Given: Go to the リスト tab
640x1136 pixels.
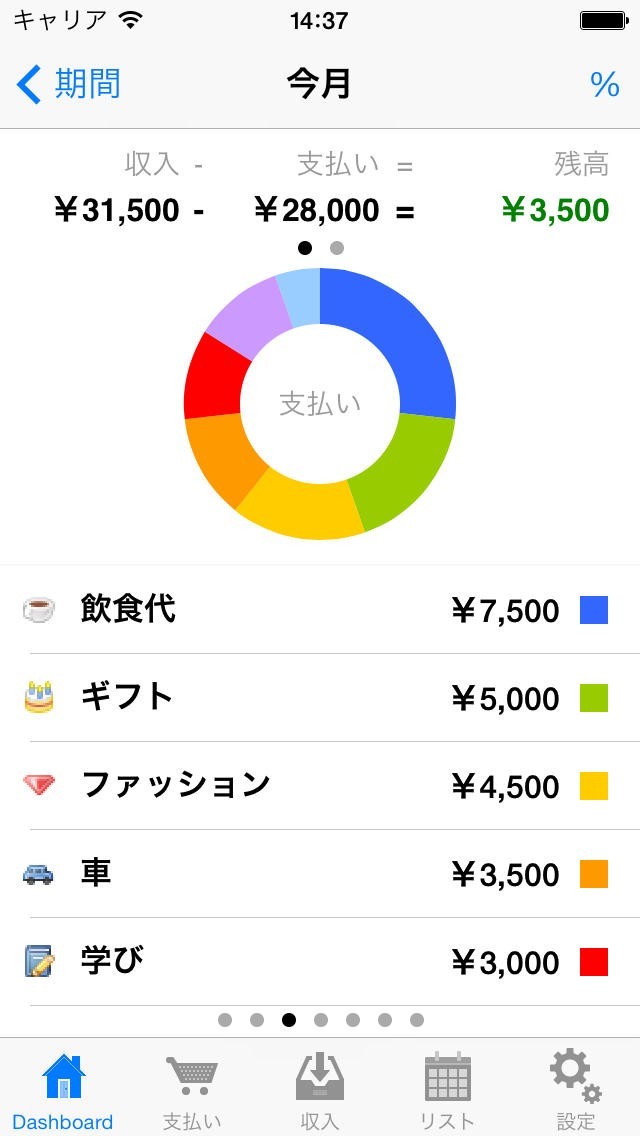Looking at the screenshot, I should coord(447,1090).
